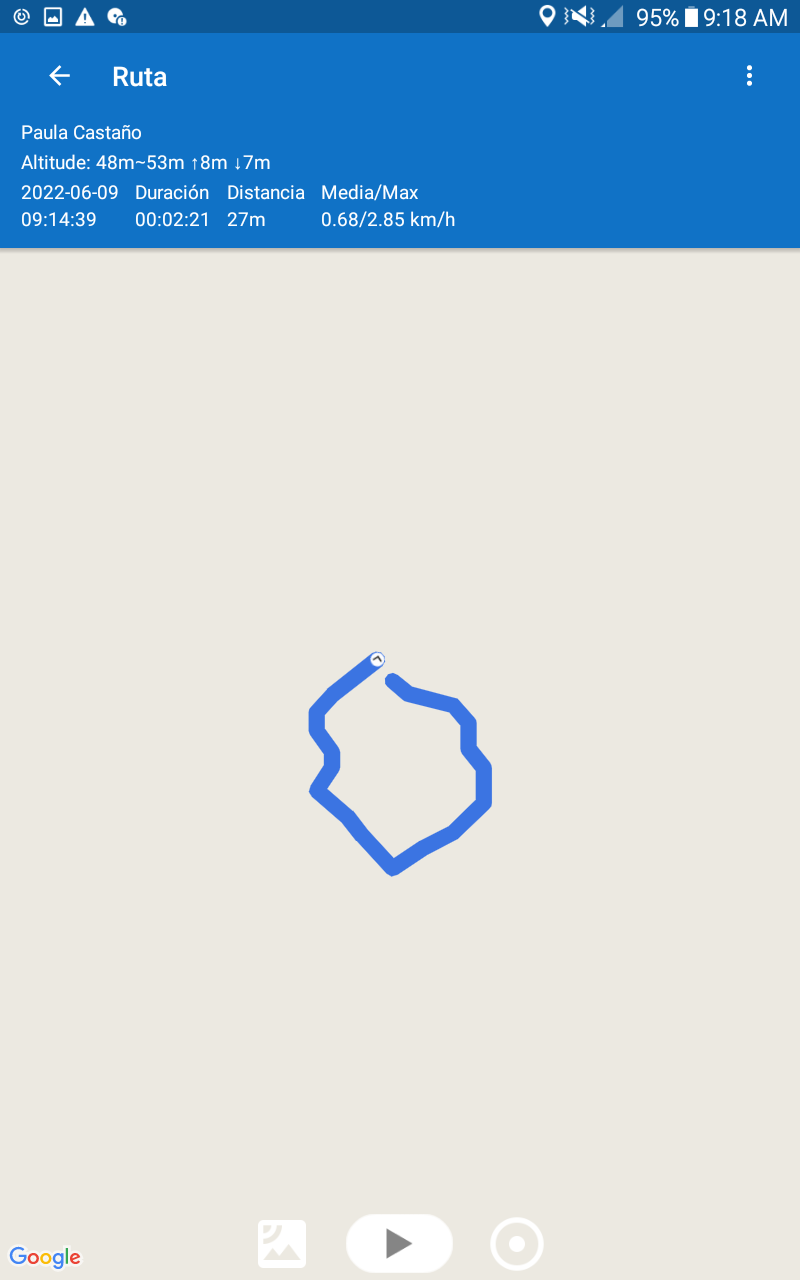Switch the map to image view
The width and height of the screenshot is (800, 1280).
282,1244
